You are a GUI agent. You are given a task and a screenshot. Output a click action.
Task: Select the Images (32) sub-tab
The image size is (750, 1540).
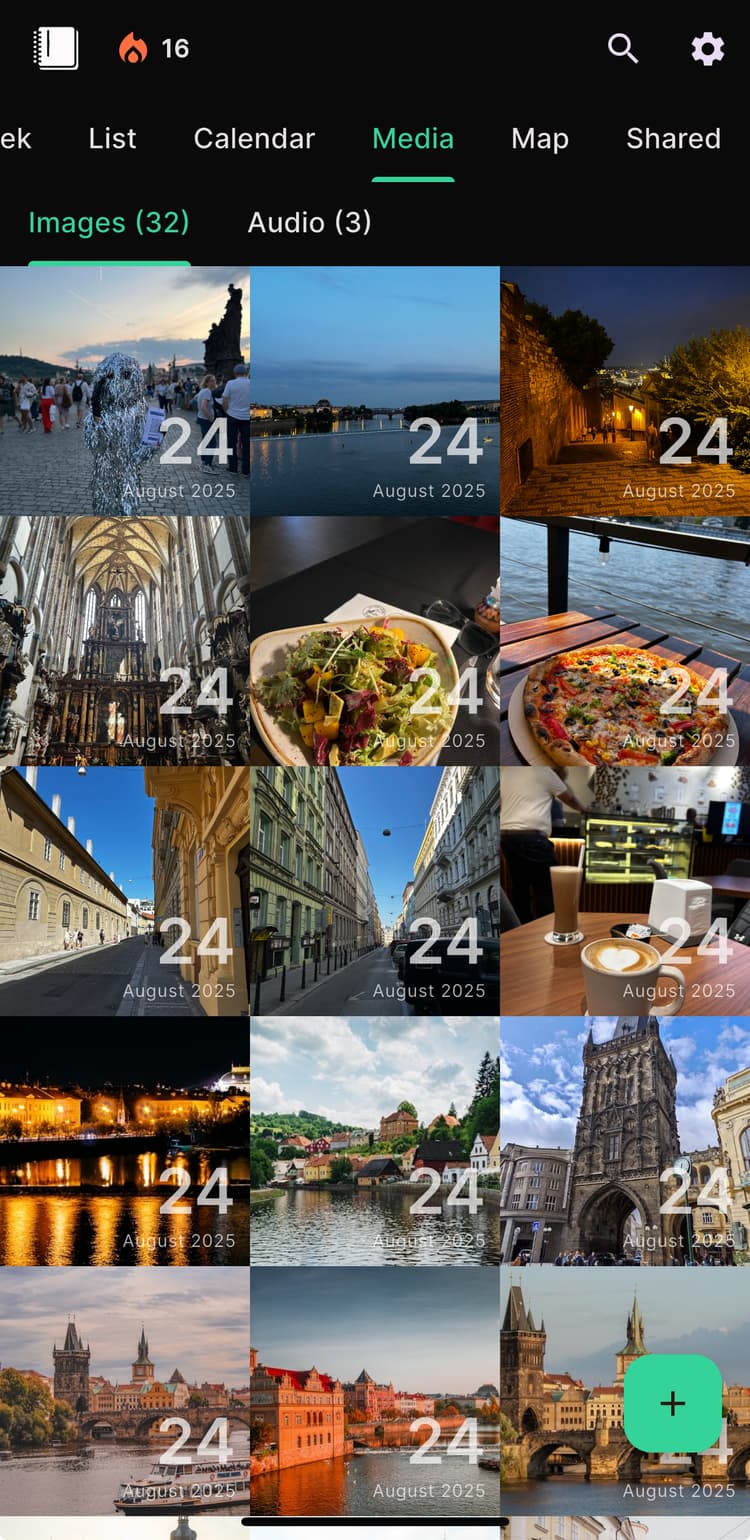pyautogui.click(x=109, y=222)
